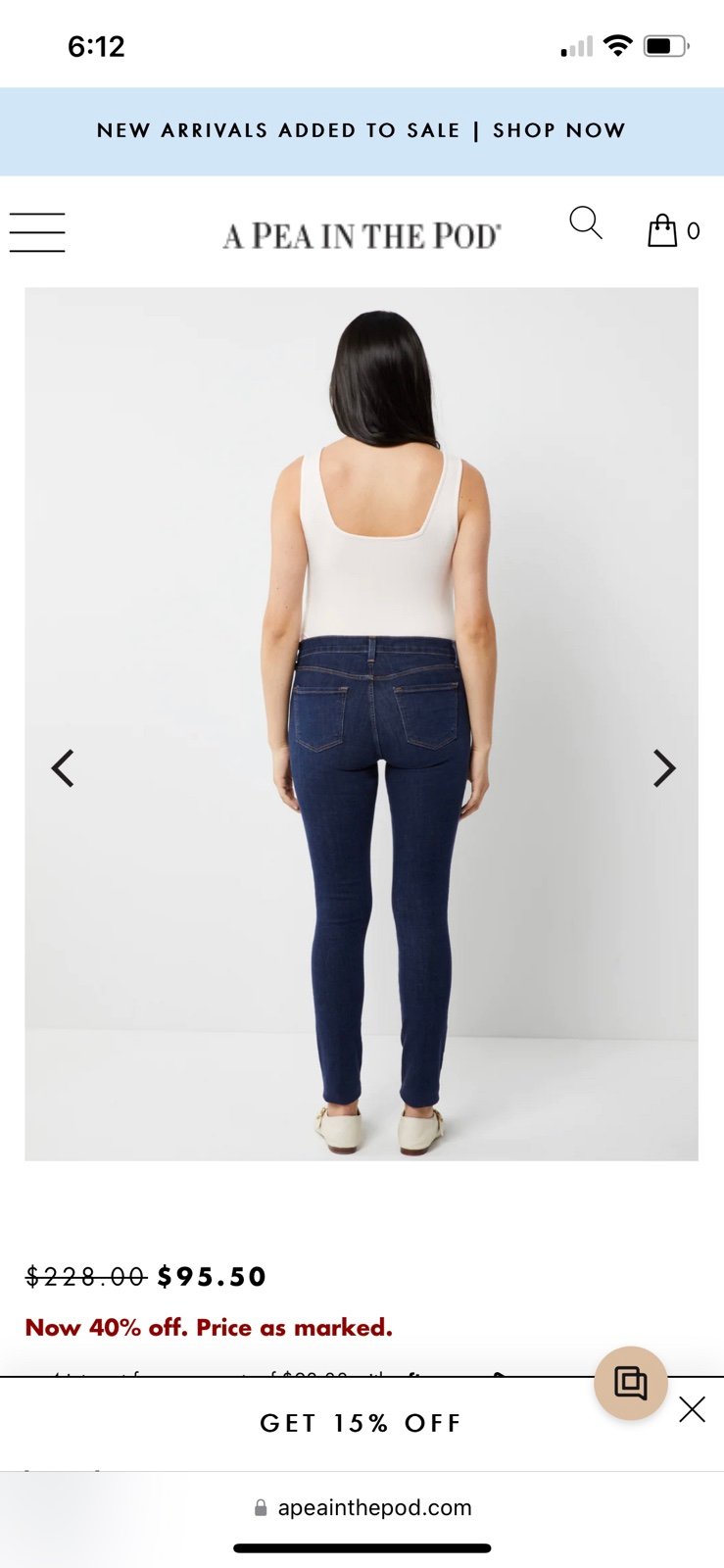Open the chat bubble button
This screenshot has height=1568, width=724.
[x=631, y=1383]
